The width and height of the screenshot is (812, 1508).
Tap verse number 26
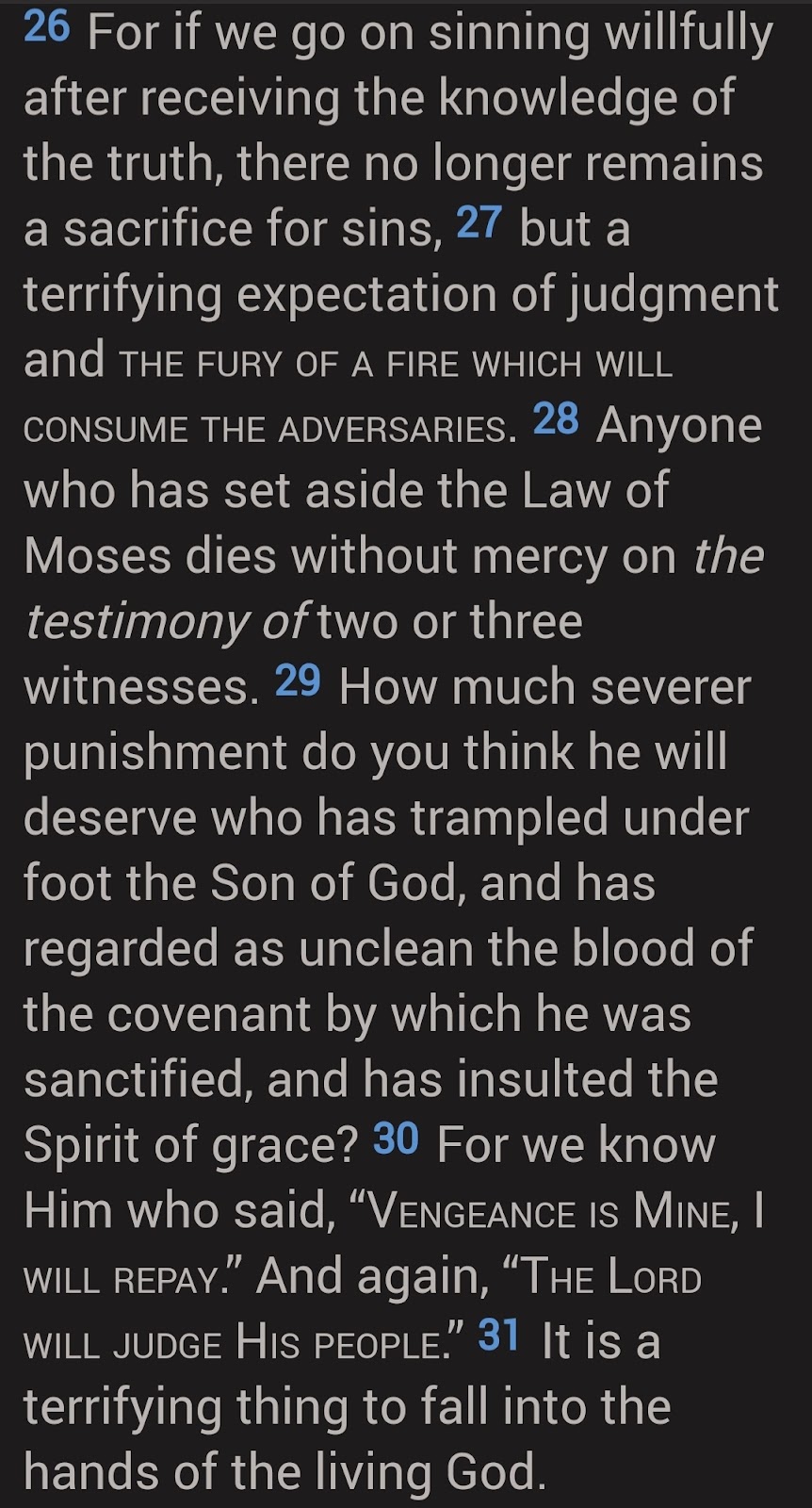[47, 27]
